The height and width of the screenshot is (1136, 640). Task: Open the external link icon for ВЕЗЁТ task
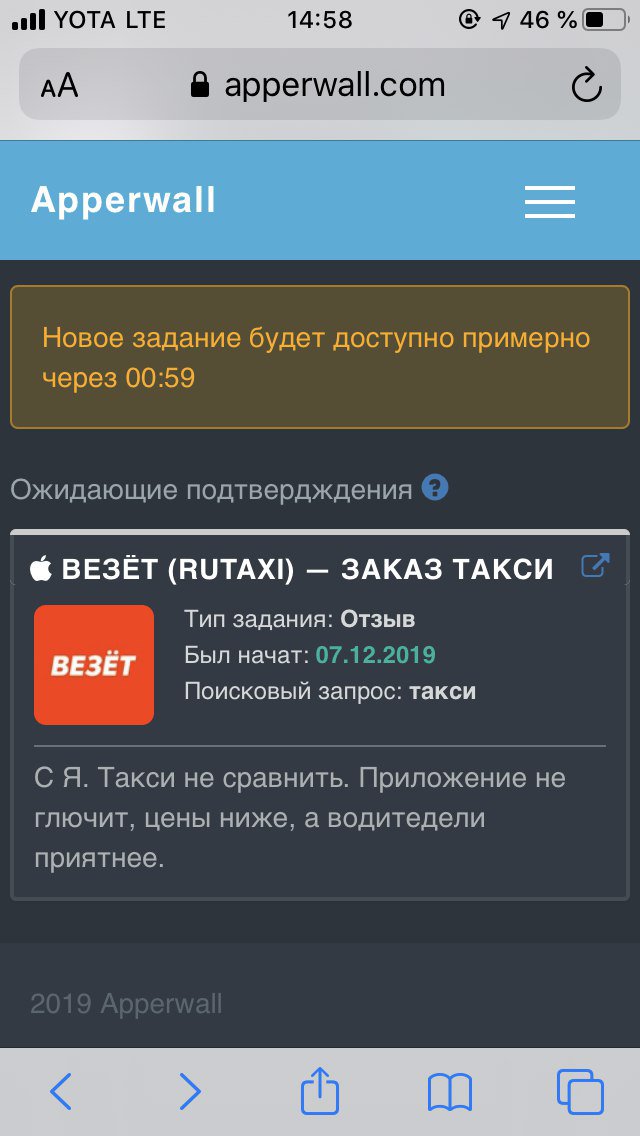595,566
